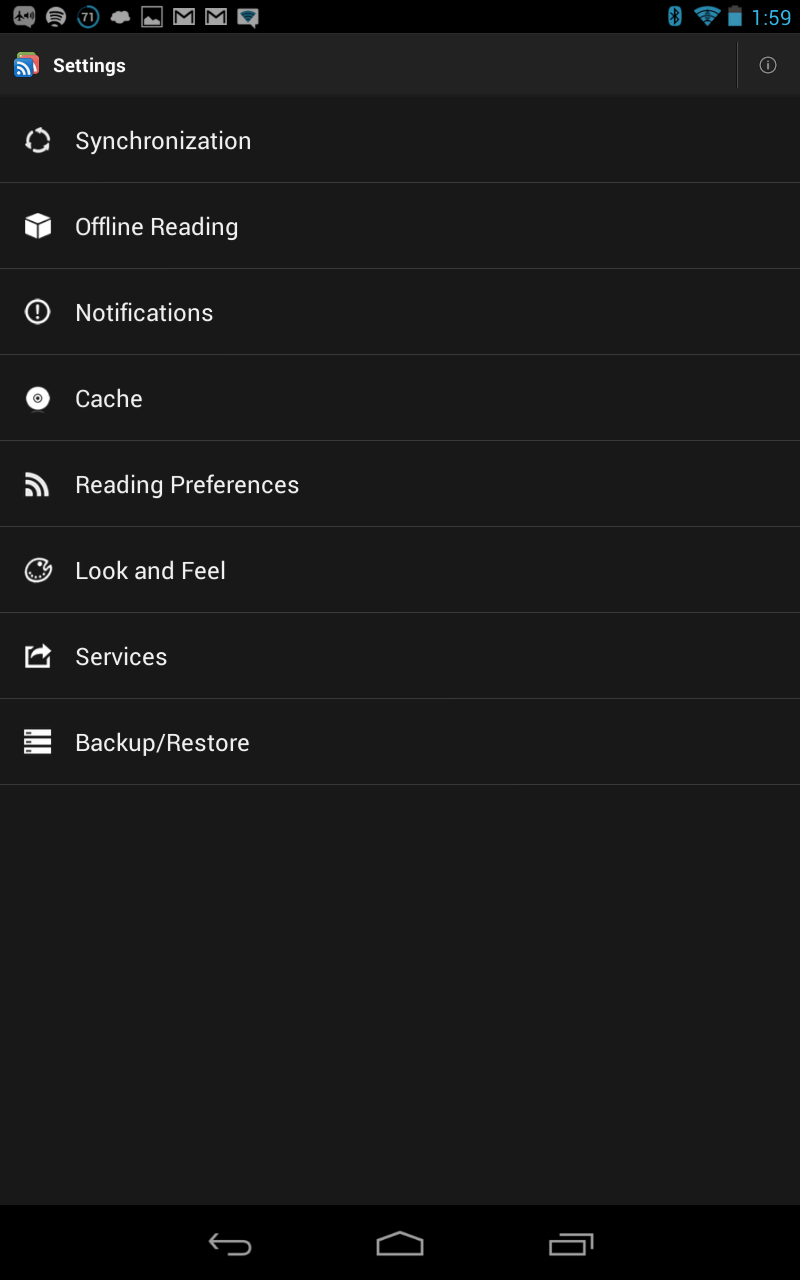This screenshot has height=1280, width=800.
Task: Open Look and Feel settings
Action: point(400,570)
